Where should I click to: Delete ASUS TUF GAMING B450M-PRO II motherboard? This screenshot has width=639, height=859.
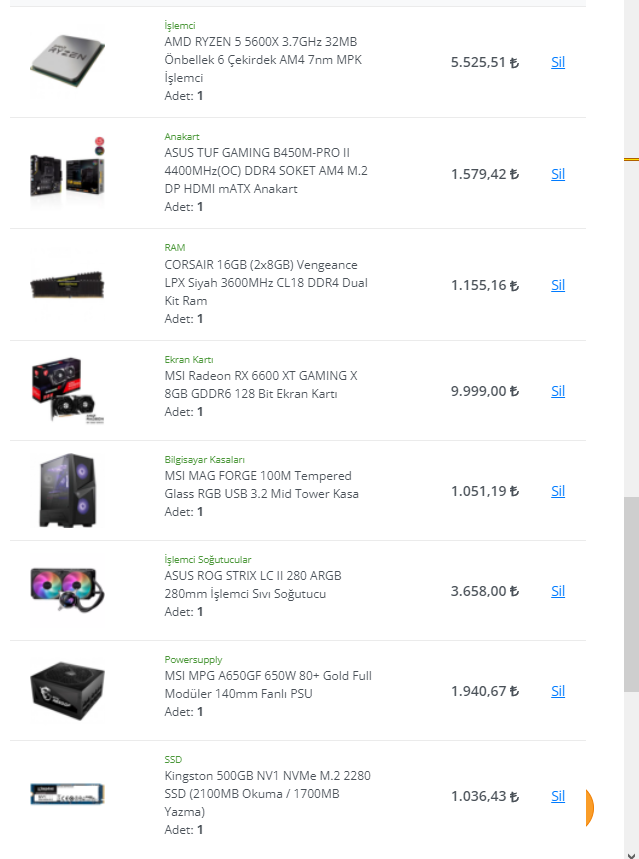tap(558, 174)
